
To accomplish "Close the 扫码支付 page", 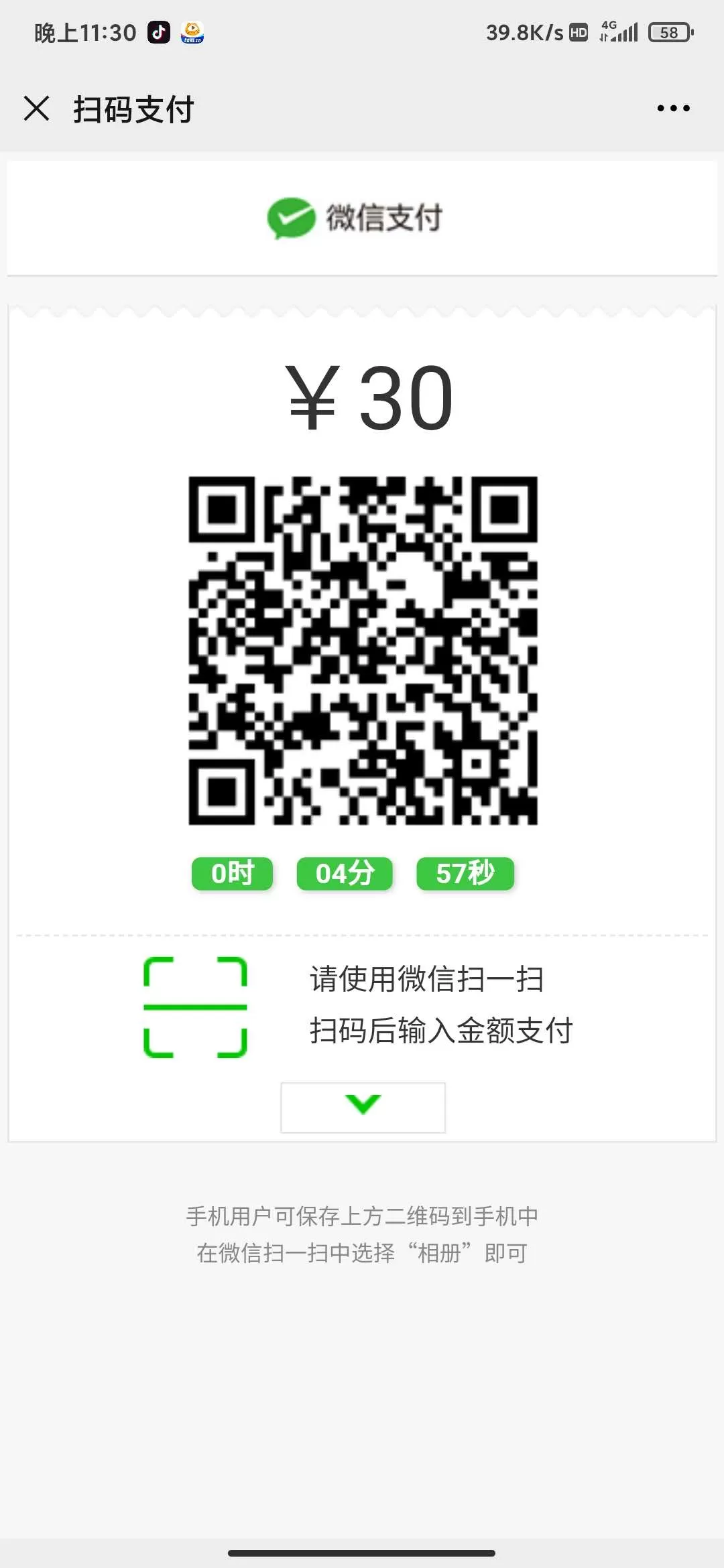I will tap(38, 109).
